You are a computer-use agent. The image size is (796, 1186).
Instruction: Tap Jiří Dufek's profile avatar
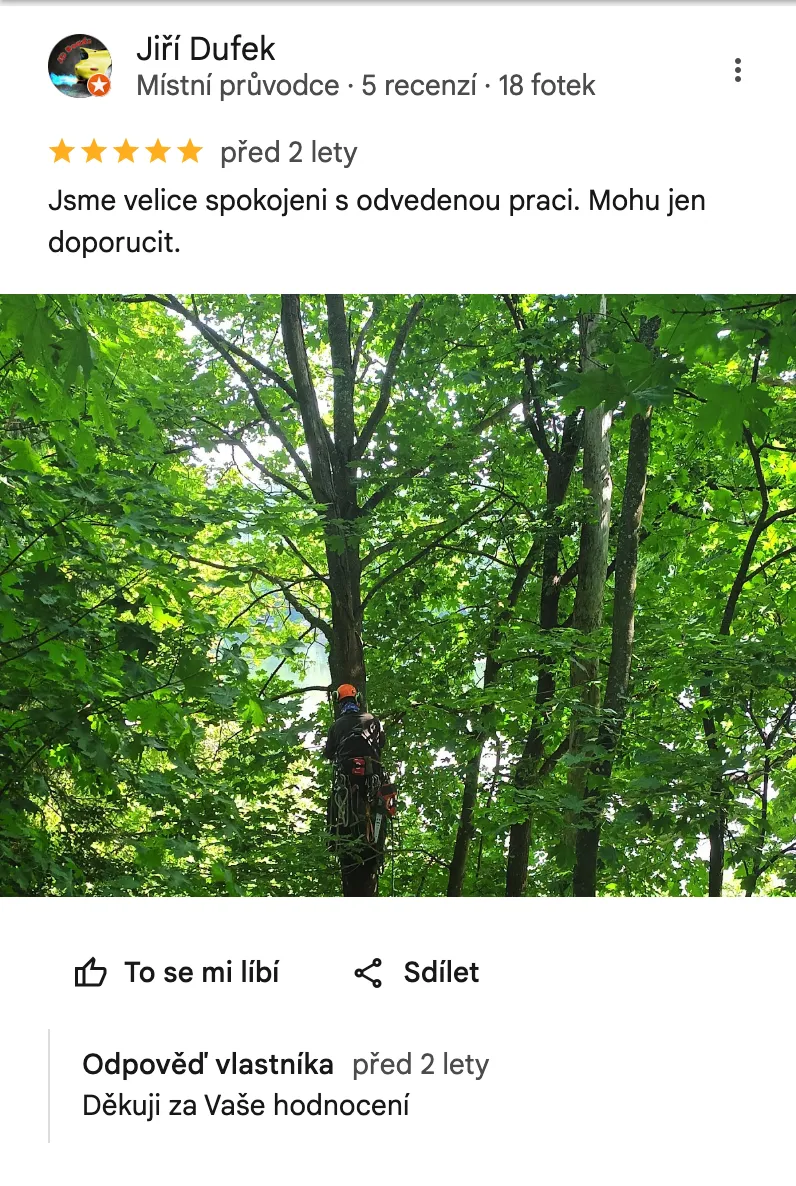(x=79, y=66)
